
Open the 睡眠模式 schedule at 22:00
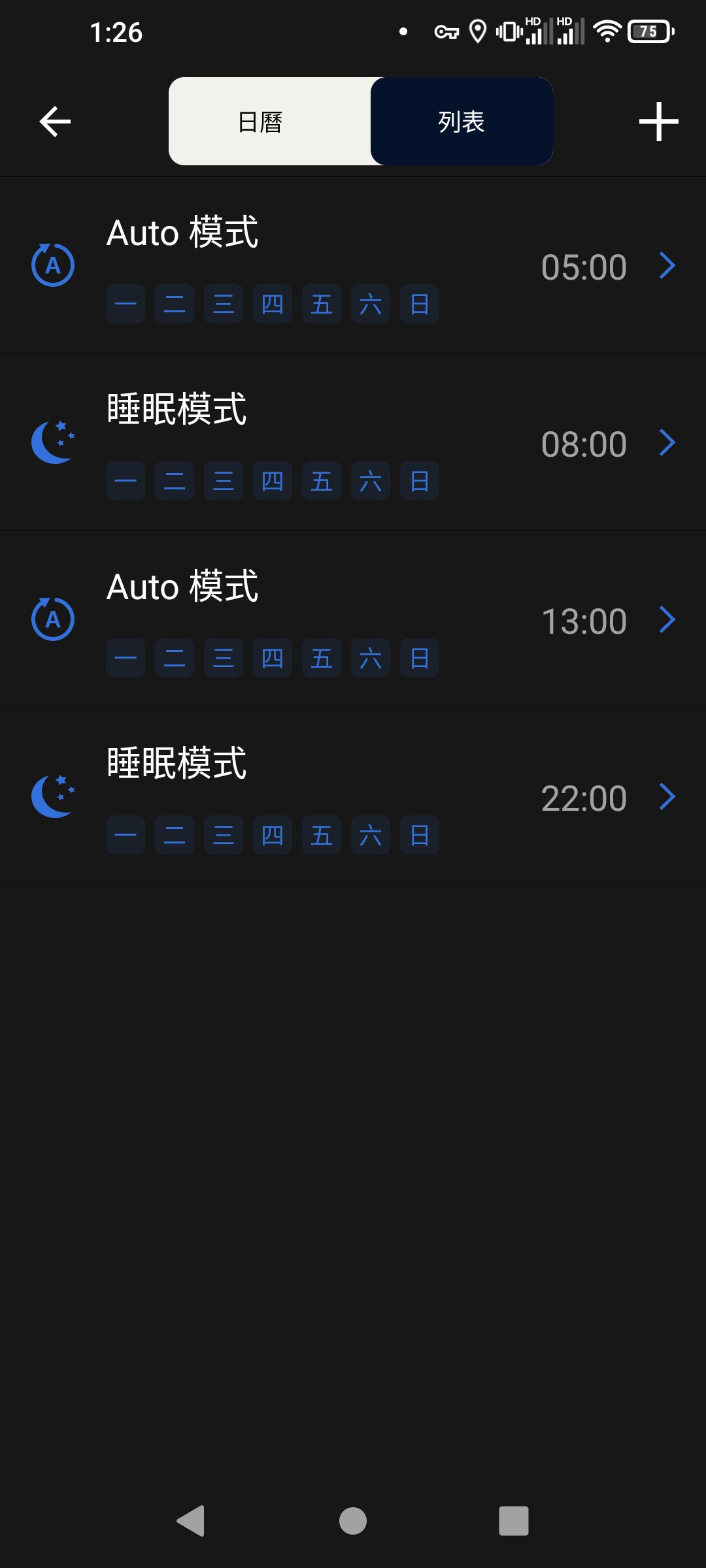pyautogui.click(x=353, y=797)
